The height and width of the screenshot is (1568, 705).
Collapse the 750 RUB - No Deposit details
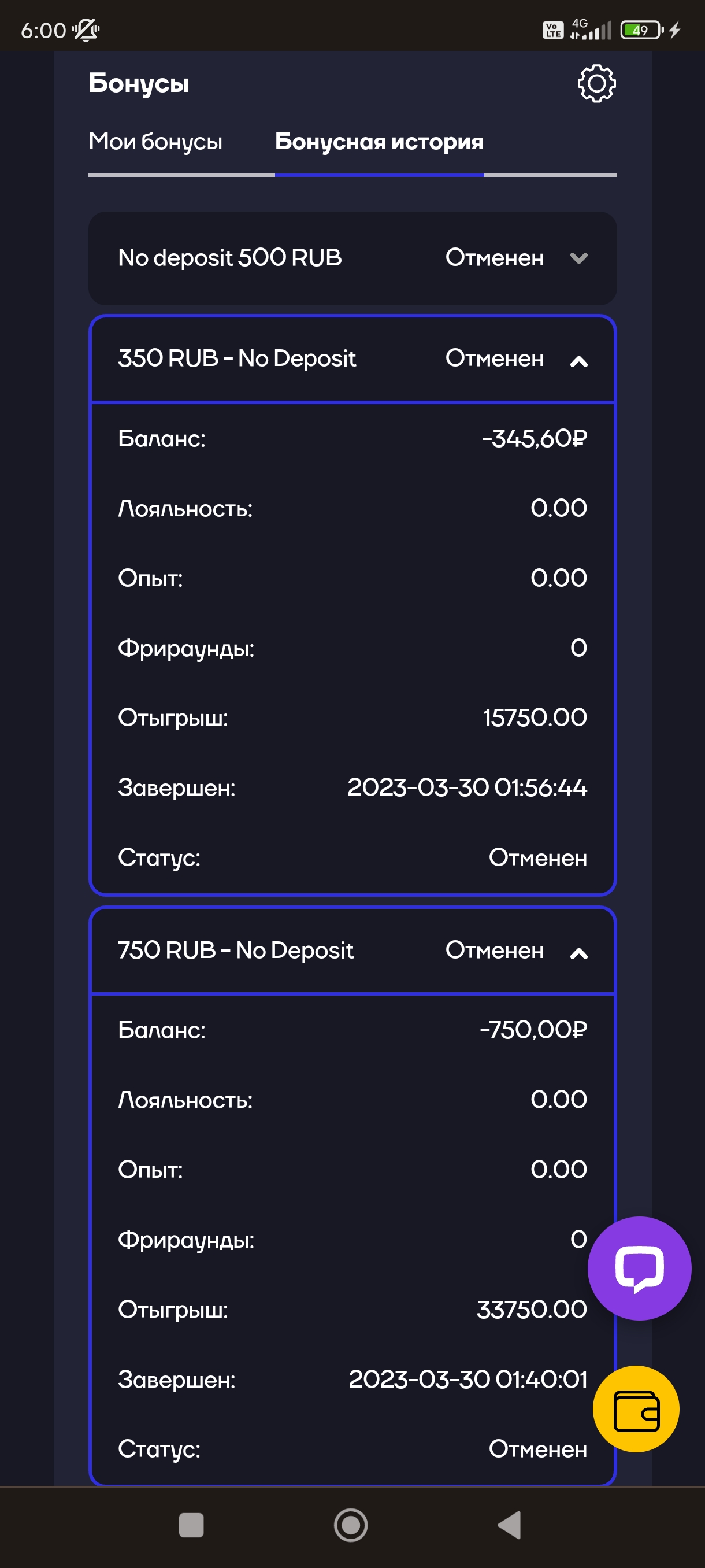pos(578,952)
